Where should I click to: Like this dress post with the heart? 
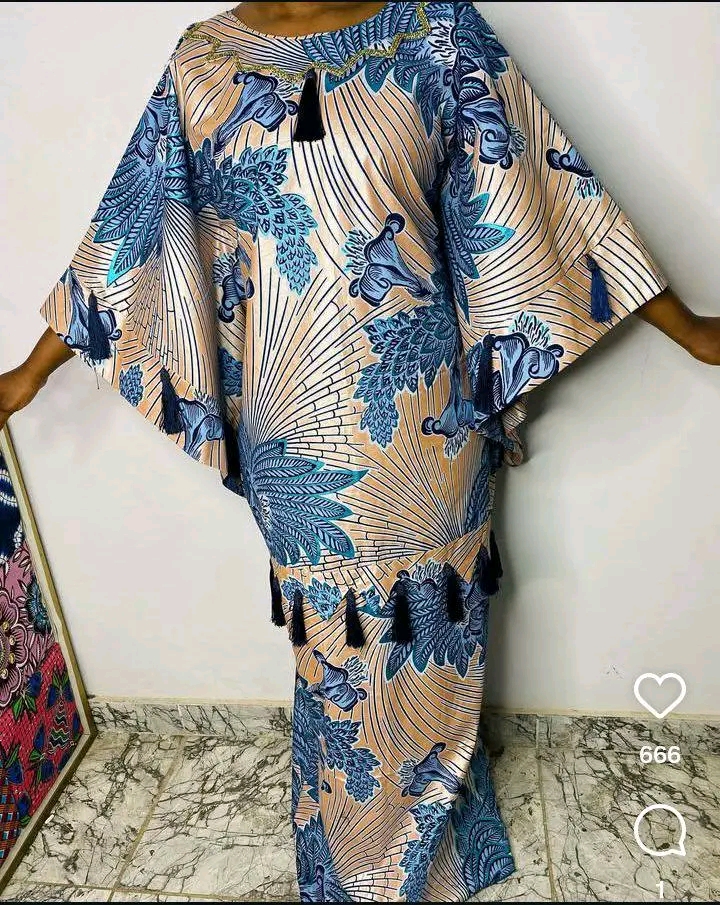660,695
